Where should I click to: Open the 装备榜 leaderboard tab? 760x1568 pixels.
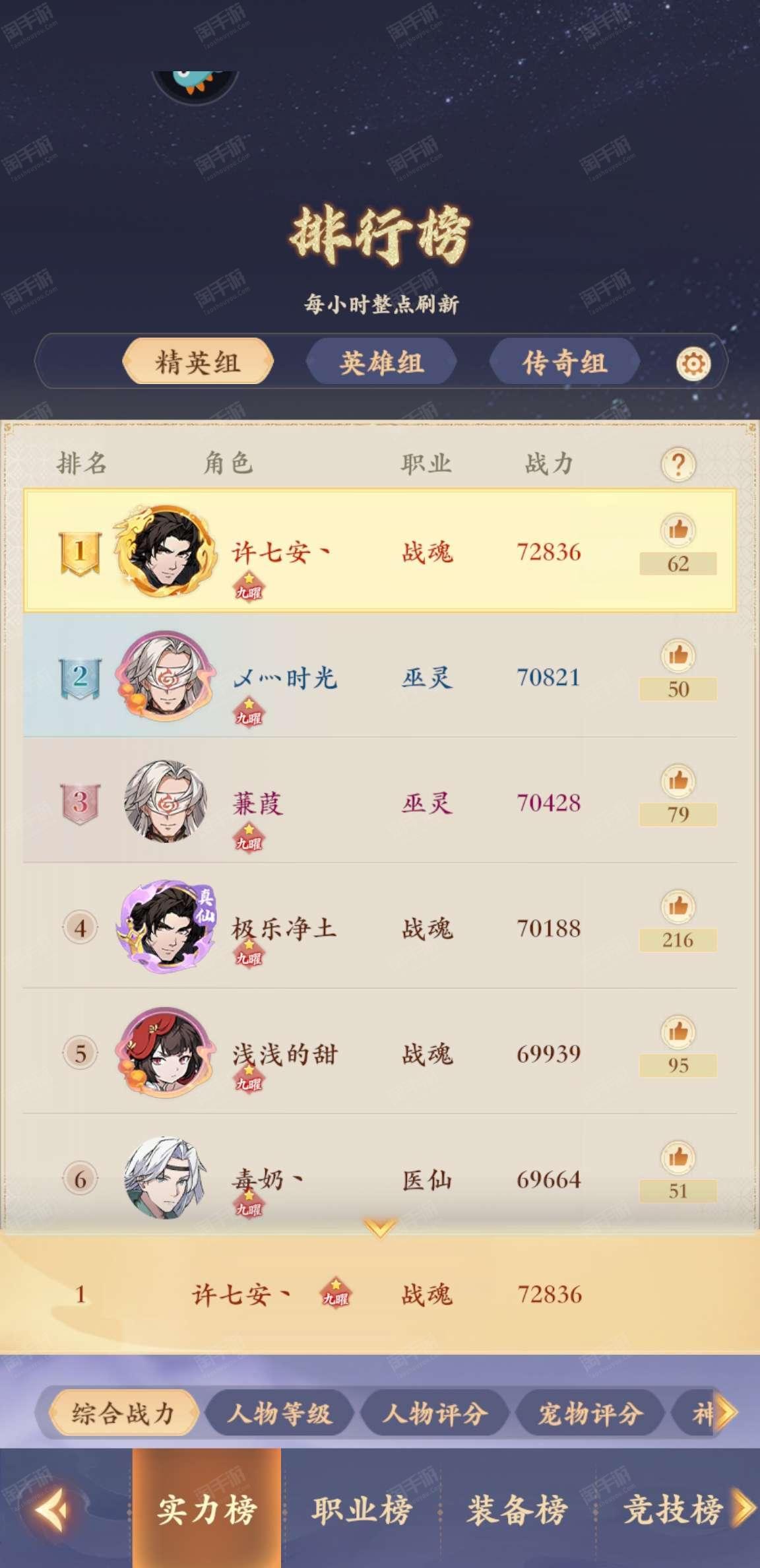point(517,1509)
